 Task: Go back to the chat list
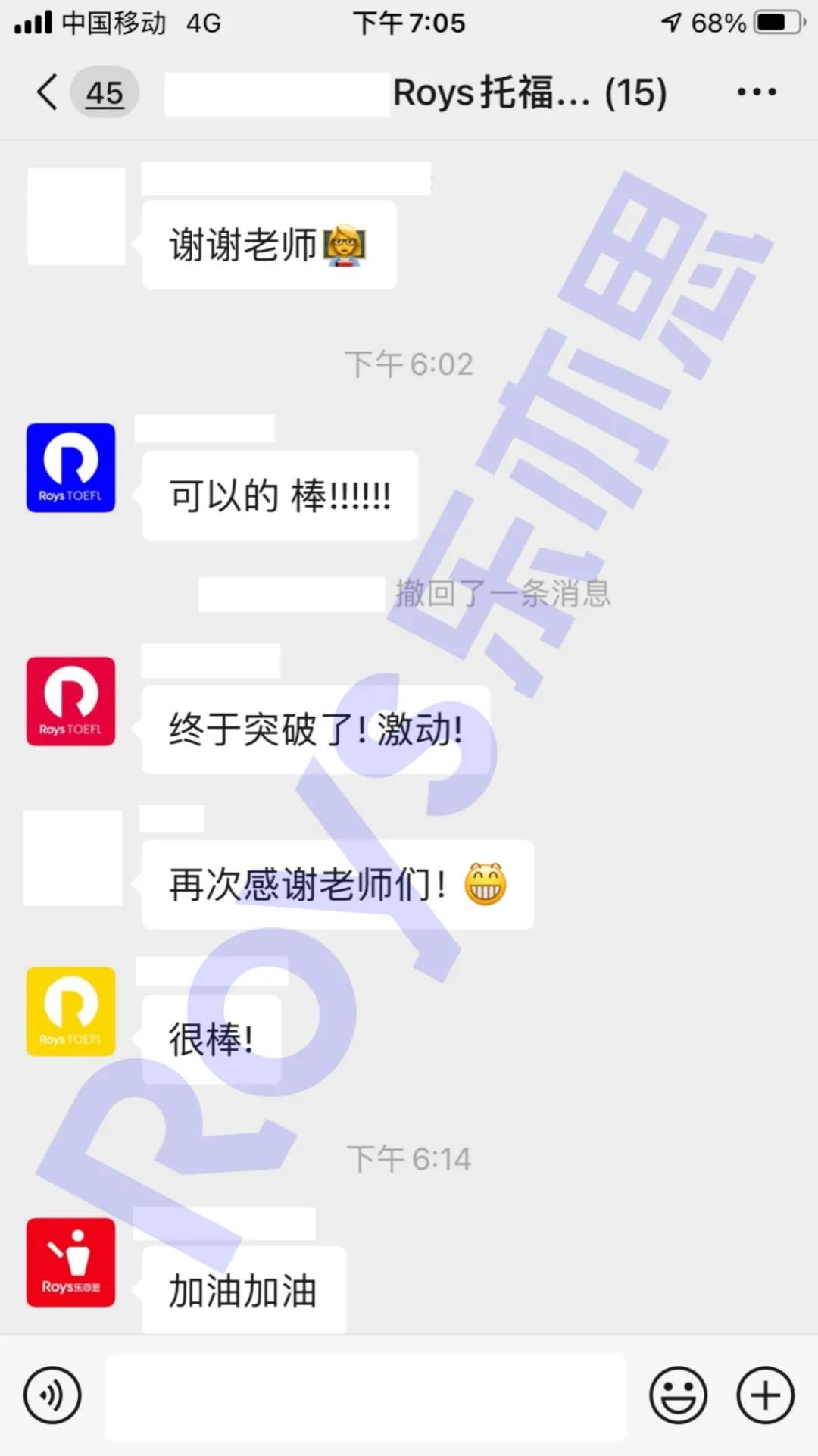(x=48, y=92)
